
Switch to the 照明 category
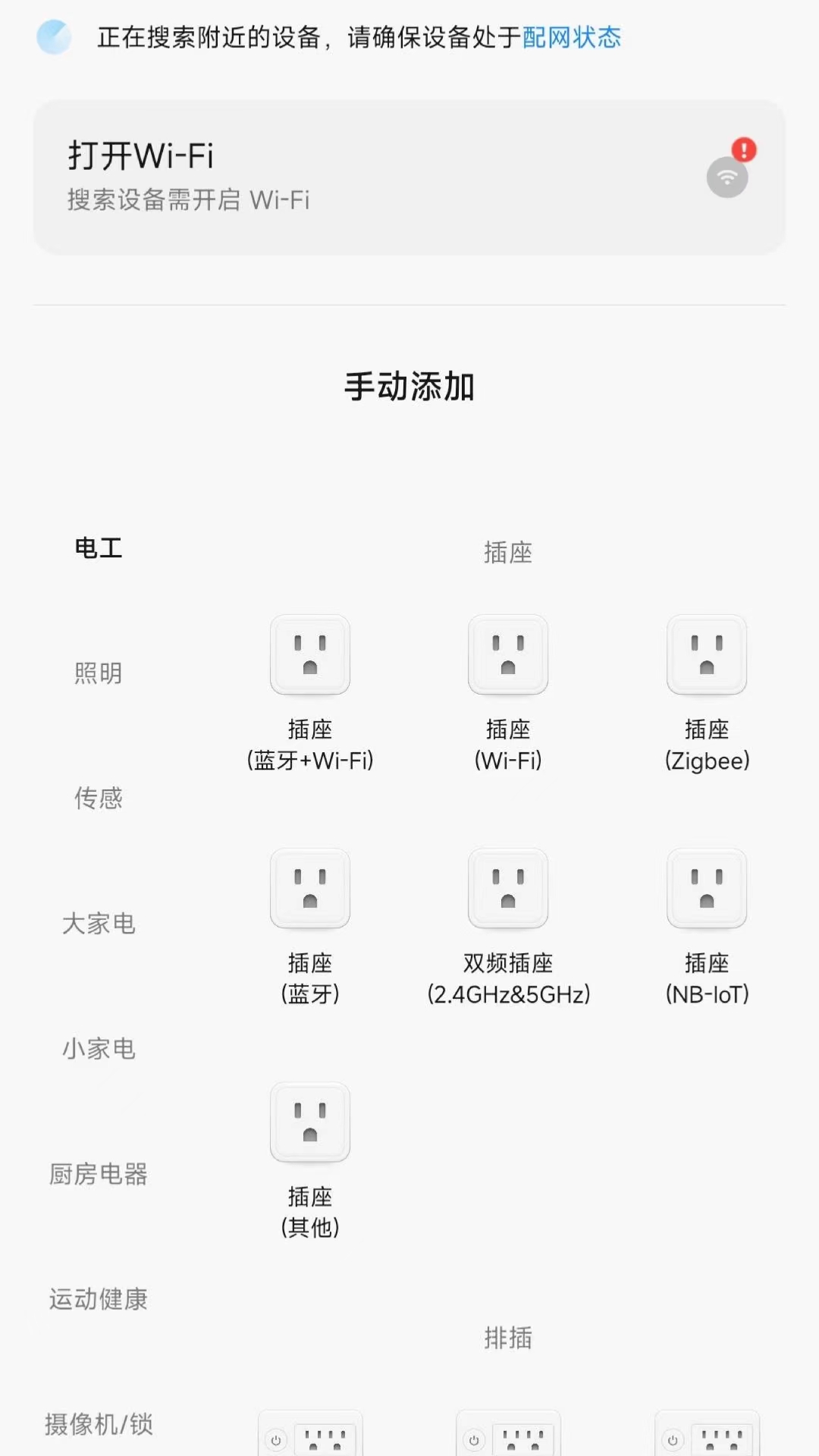click(99, 673)
